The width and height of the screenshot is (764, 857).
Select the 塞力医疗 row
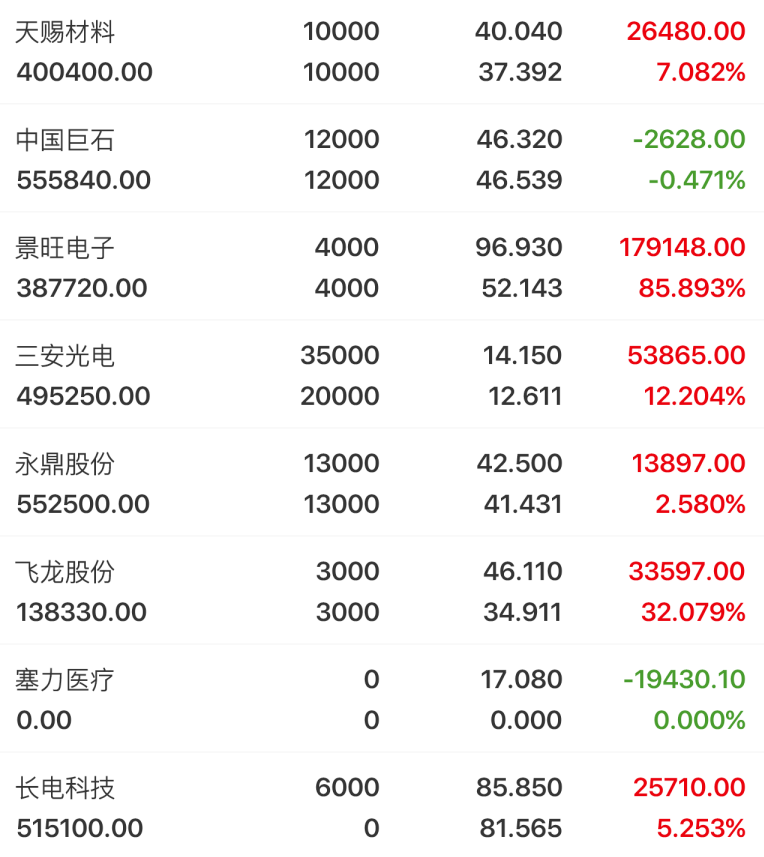pyautogui.click(x=382, y=698)
